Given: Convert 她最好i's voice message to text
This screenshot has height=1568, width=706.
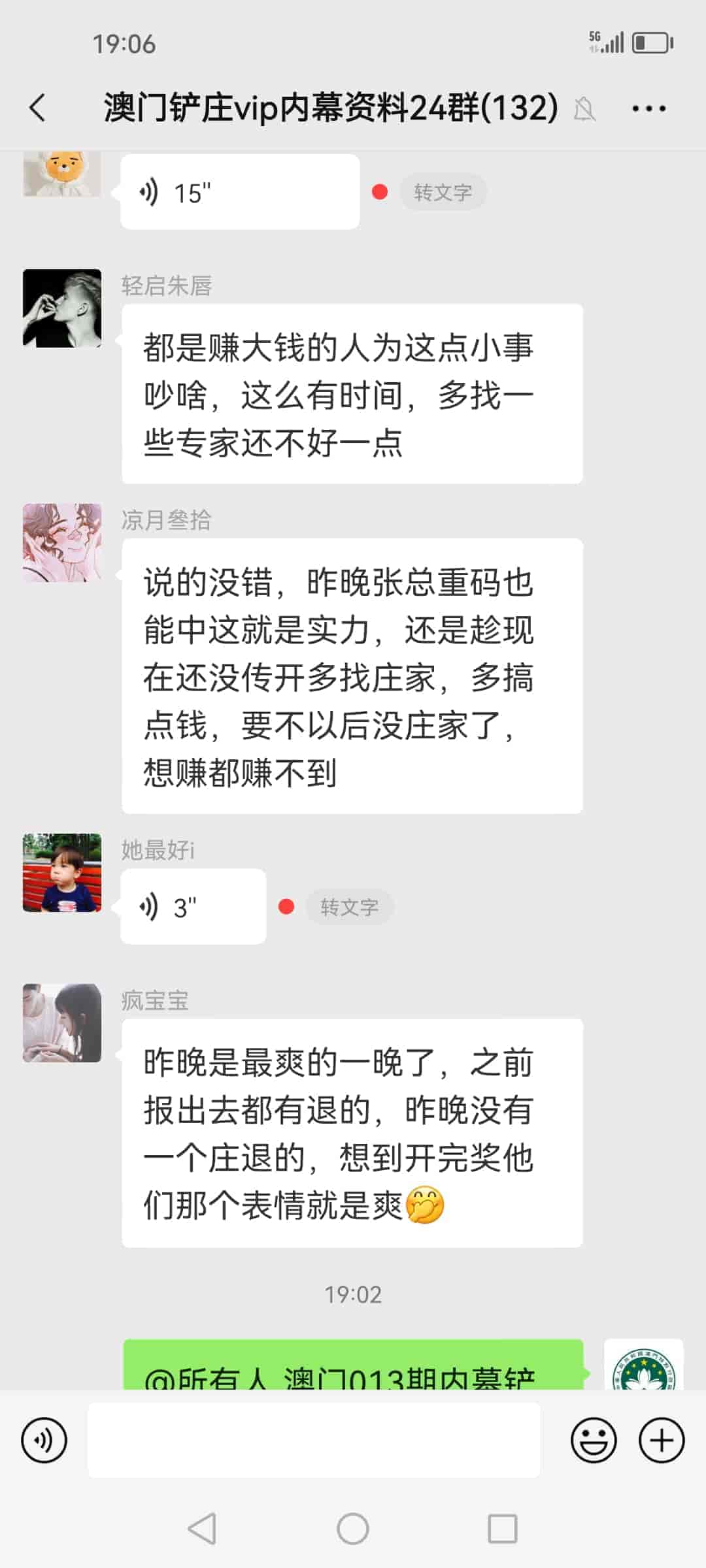Looking at the screenshot, I should pos(349,907).
